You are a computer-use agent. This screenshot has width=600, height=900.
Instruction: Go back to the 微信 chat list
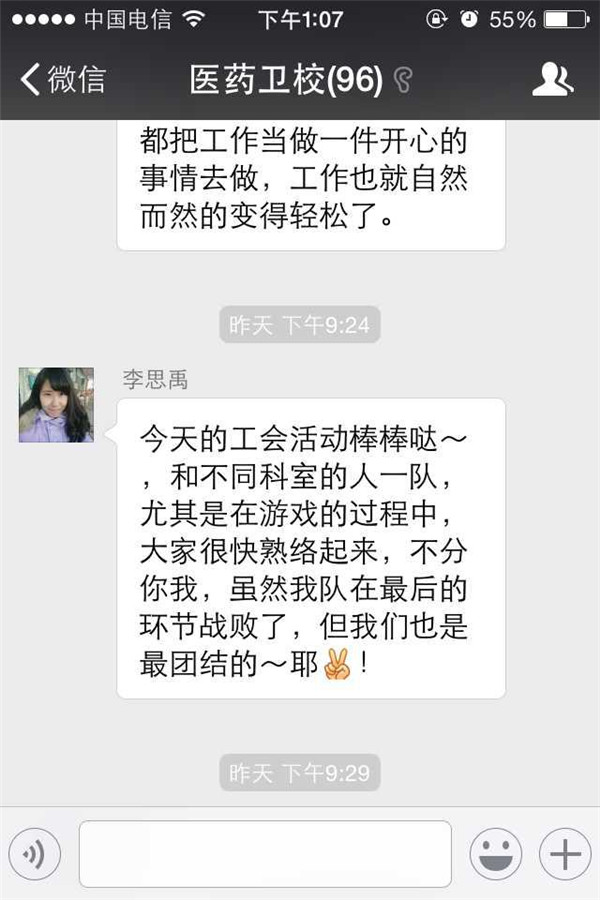pos(62,79)
